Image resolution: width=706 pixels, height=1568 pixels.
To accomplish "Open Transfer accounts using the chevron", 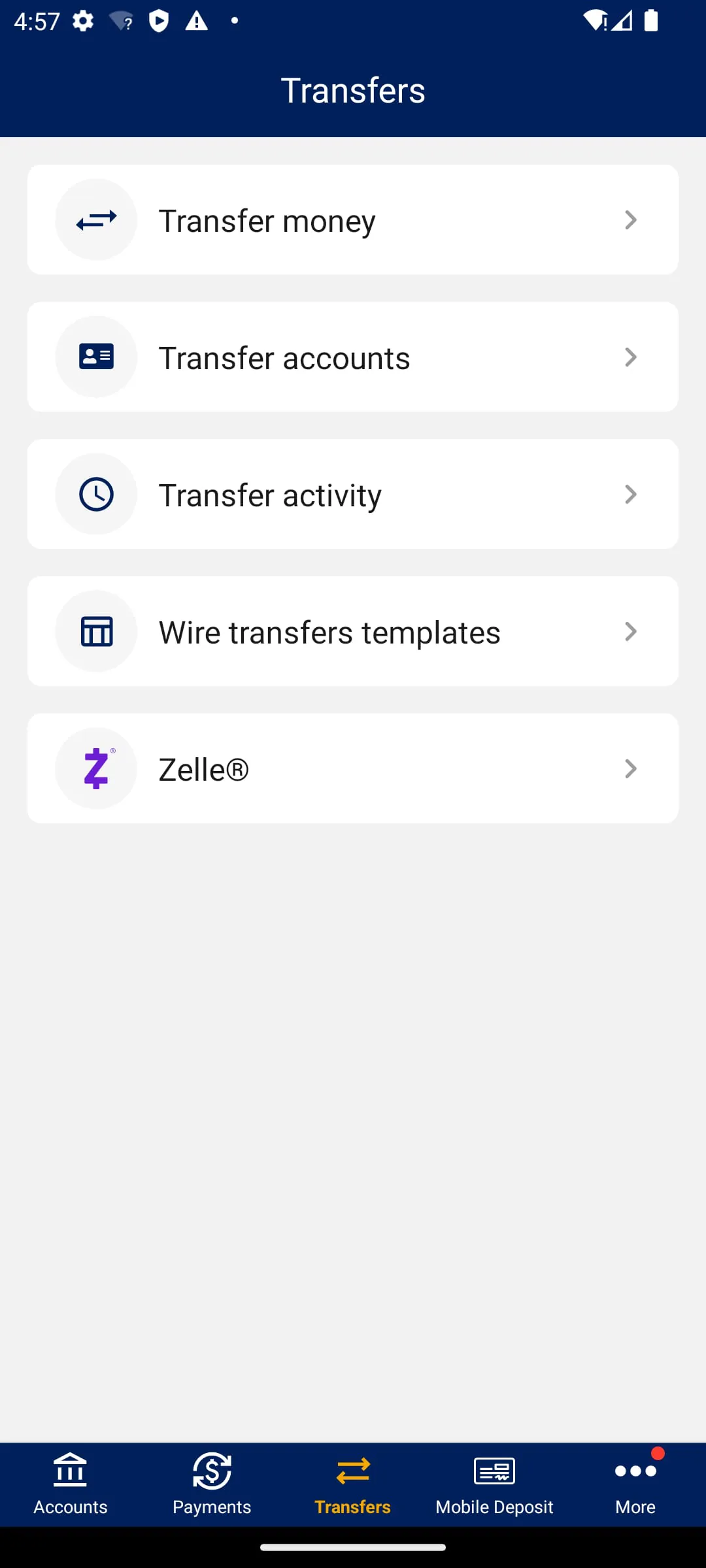I will coord(630,357).
